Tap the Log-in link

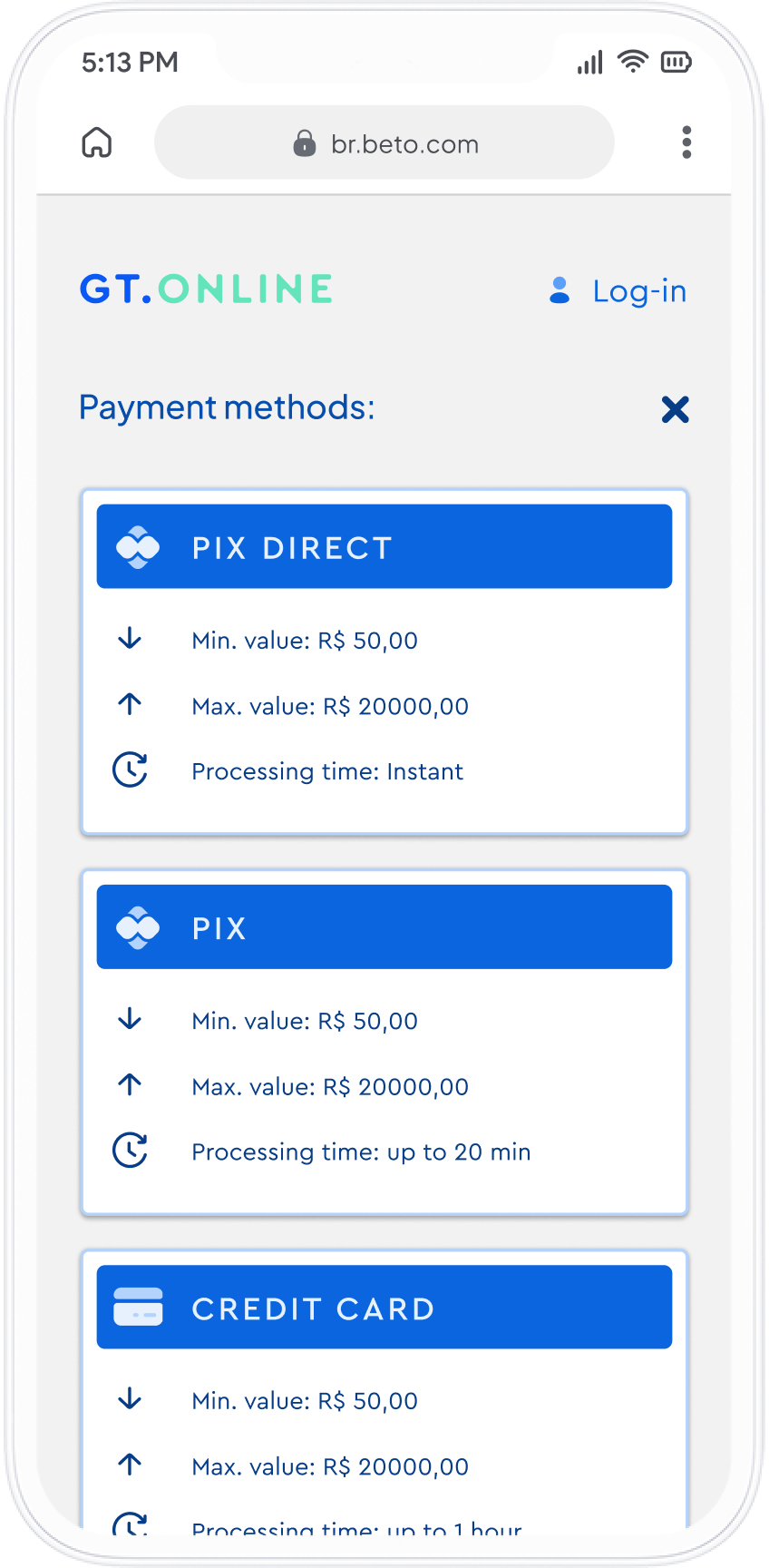[618, 291]
